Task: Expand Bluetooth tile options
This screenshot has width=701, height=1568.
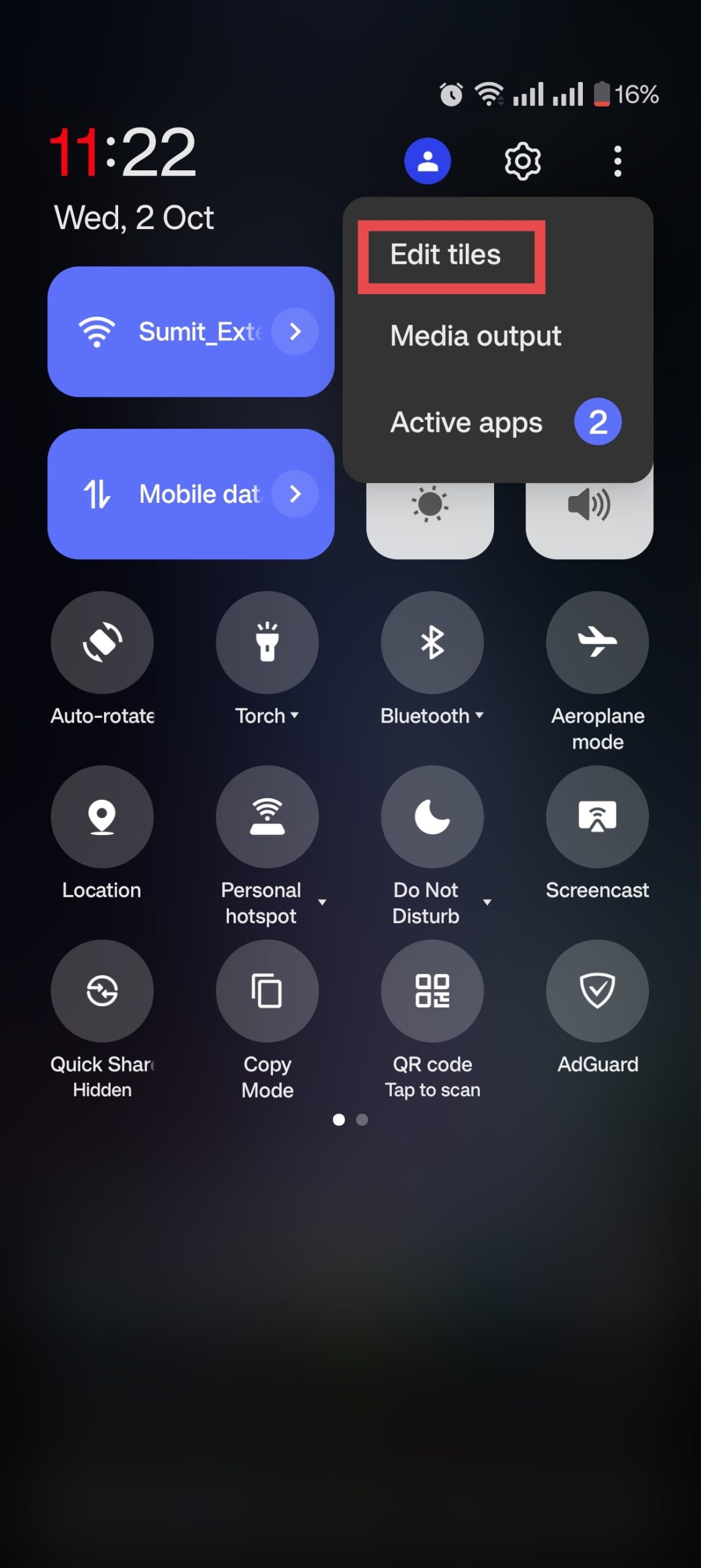Action: 481,715
